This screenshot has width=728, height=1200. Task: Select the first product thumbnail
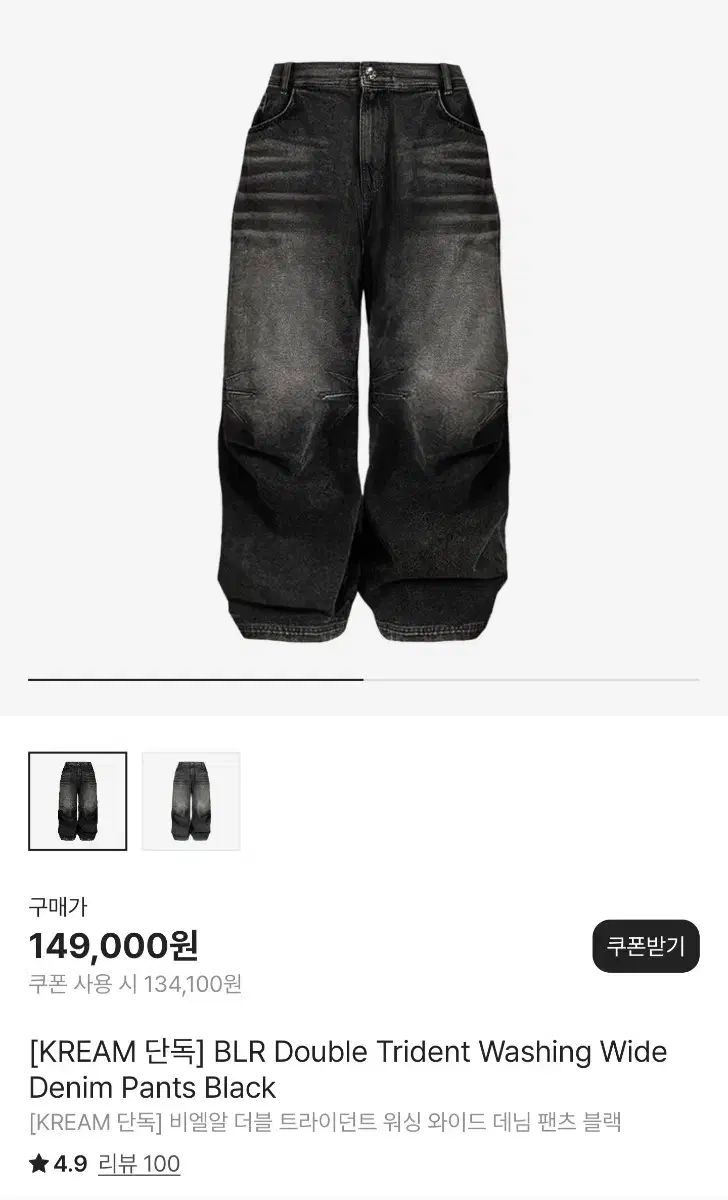pos(78,802)
